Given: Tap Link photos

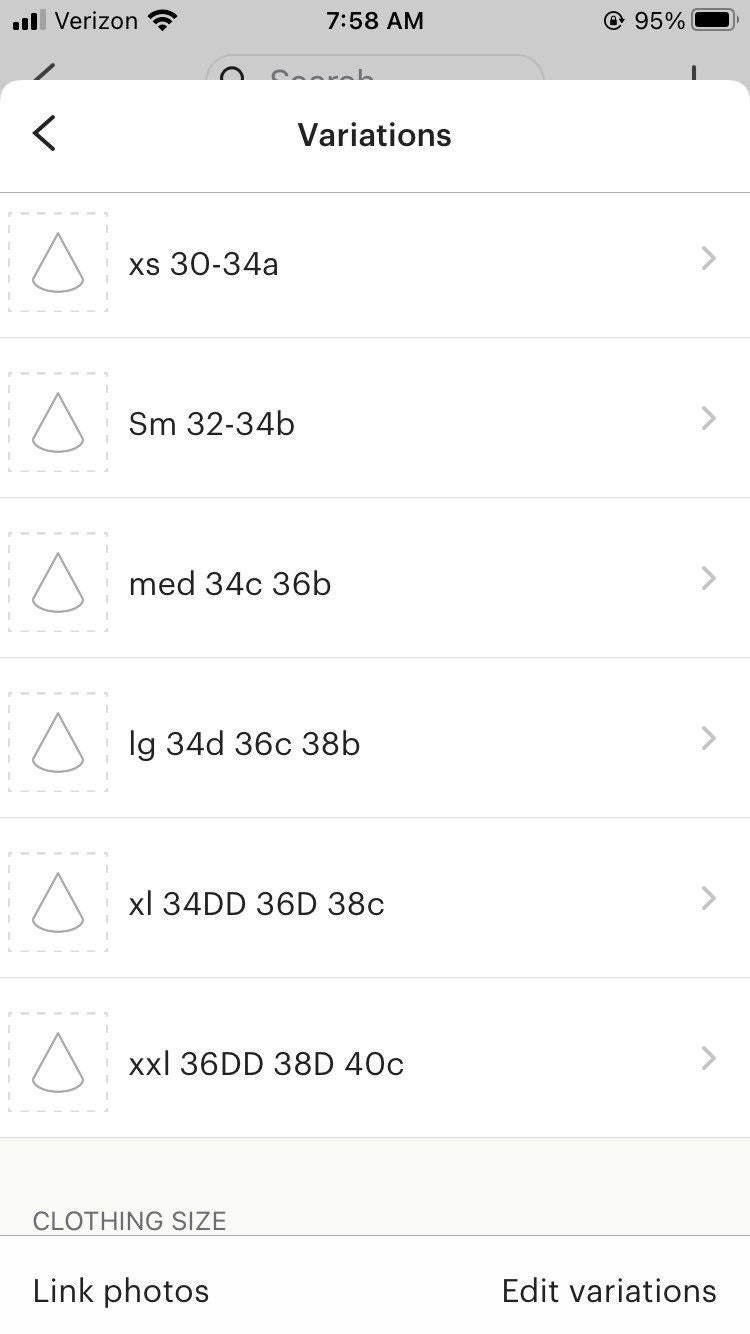Looking at the screenshot, I should [121, 1291].
